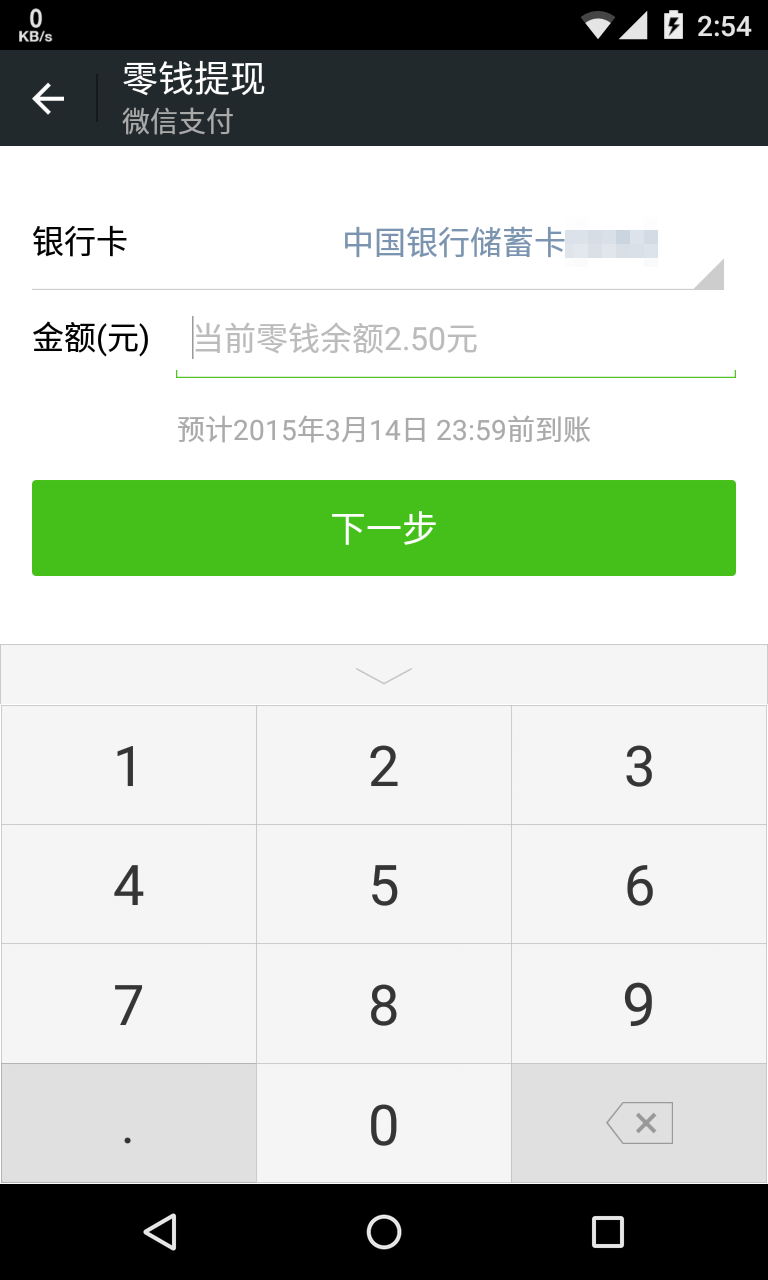Select the 4 key
Viewport: 768px width, 1280px height.
click(128, 885)
